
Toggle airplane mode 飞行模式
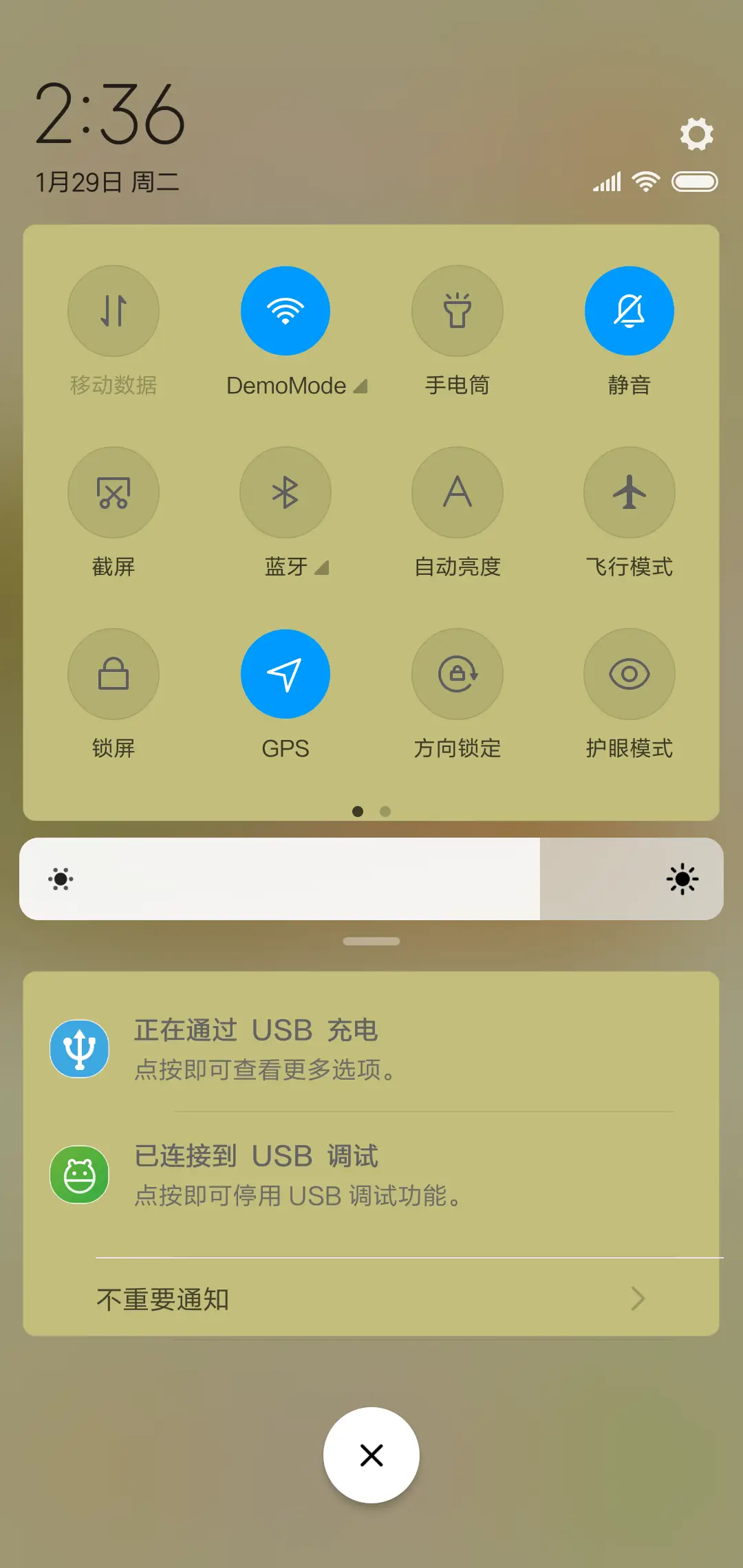coord(629,492)
